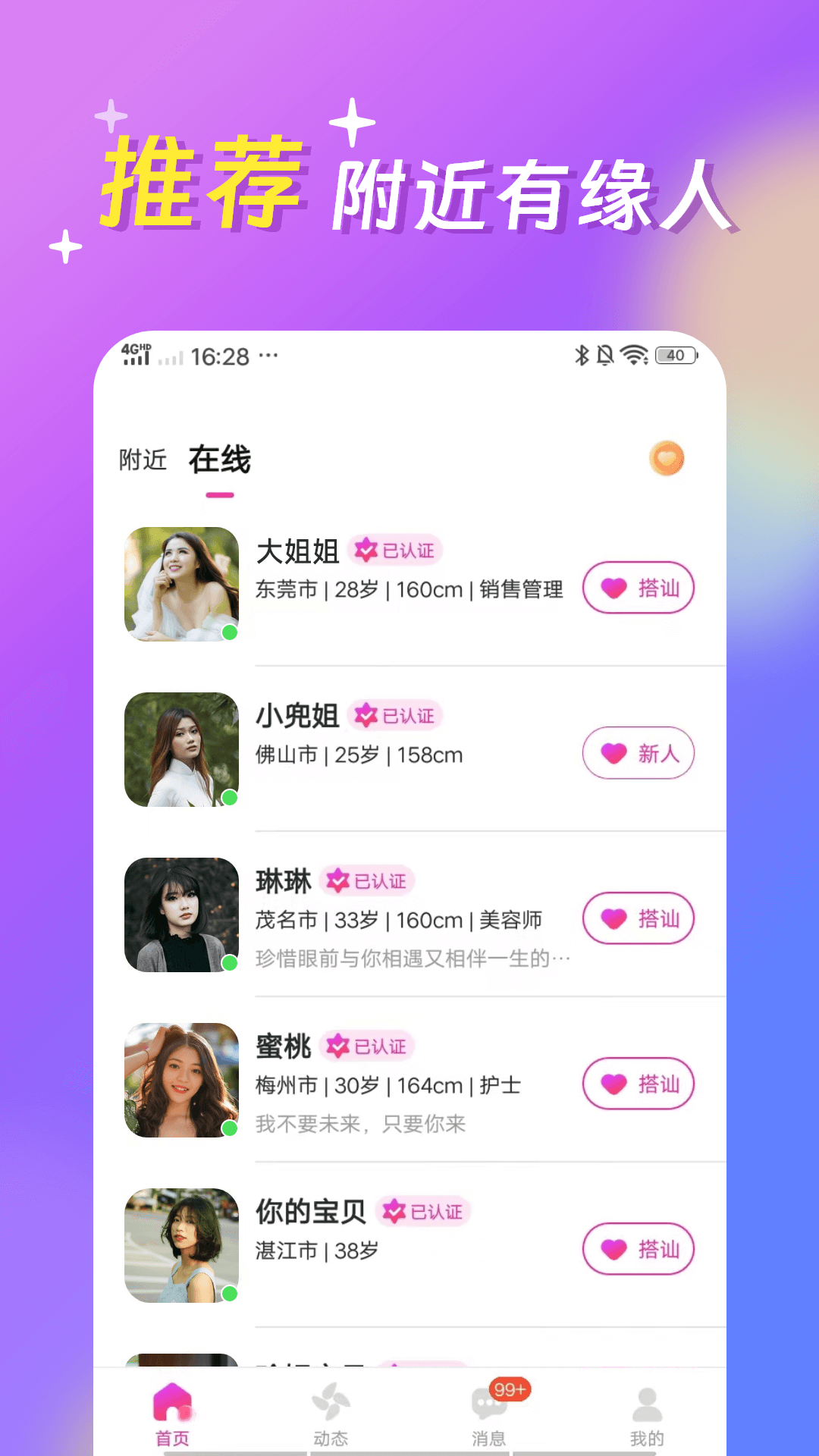Open 蜜桃's profile photo thumbnail

[180, 1080]
